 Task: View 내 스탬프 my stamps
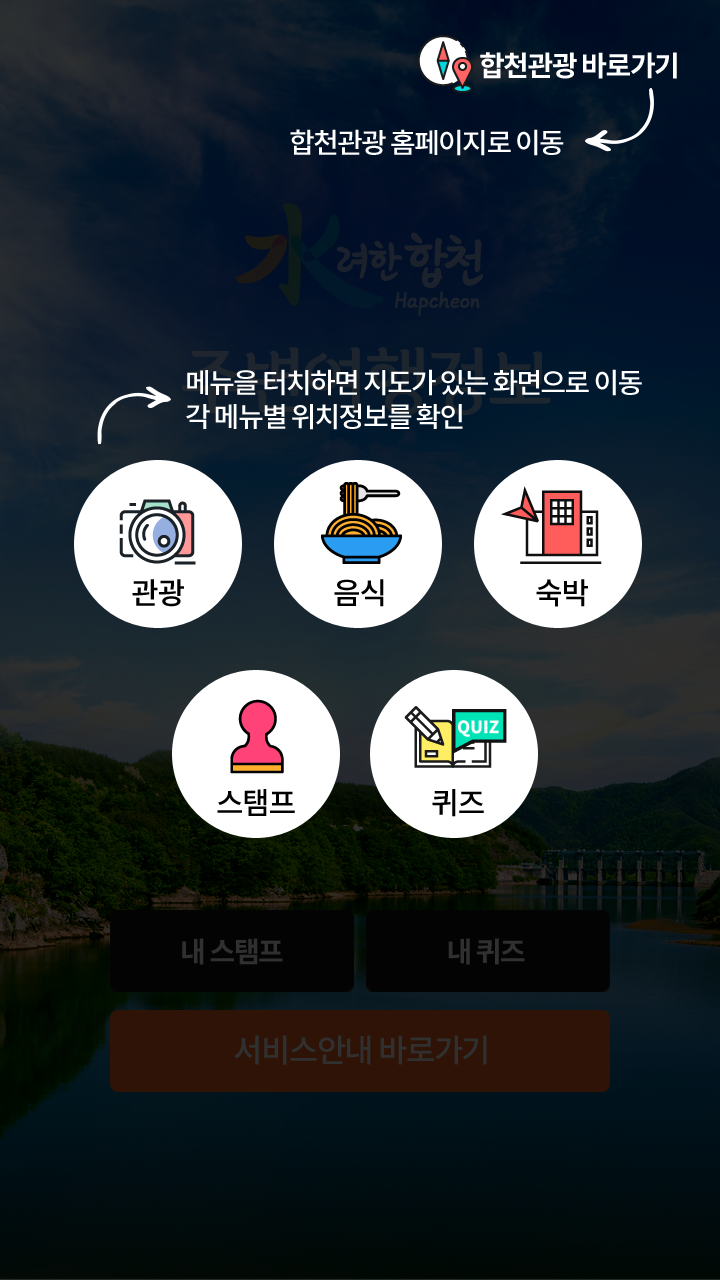(x=232, y=951)
